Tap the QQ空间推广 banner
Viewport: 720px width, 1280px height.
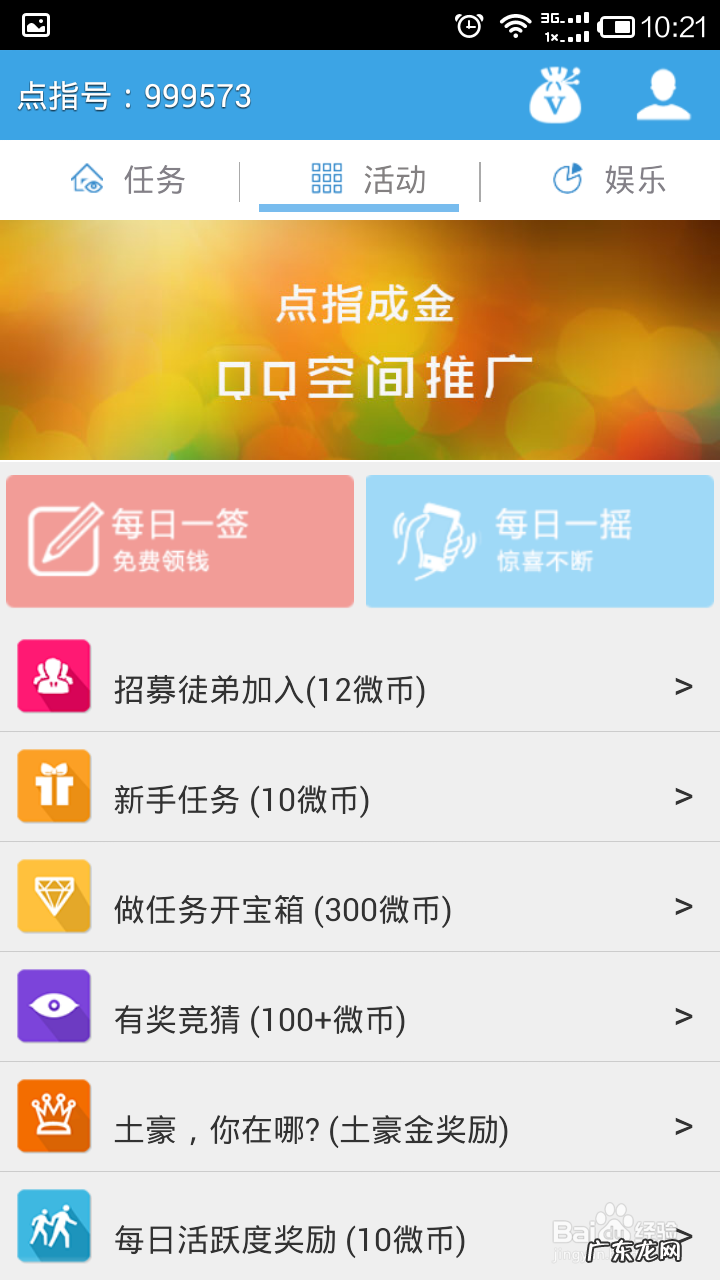[x=360, y=340]
